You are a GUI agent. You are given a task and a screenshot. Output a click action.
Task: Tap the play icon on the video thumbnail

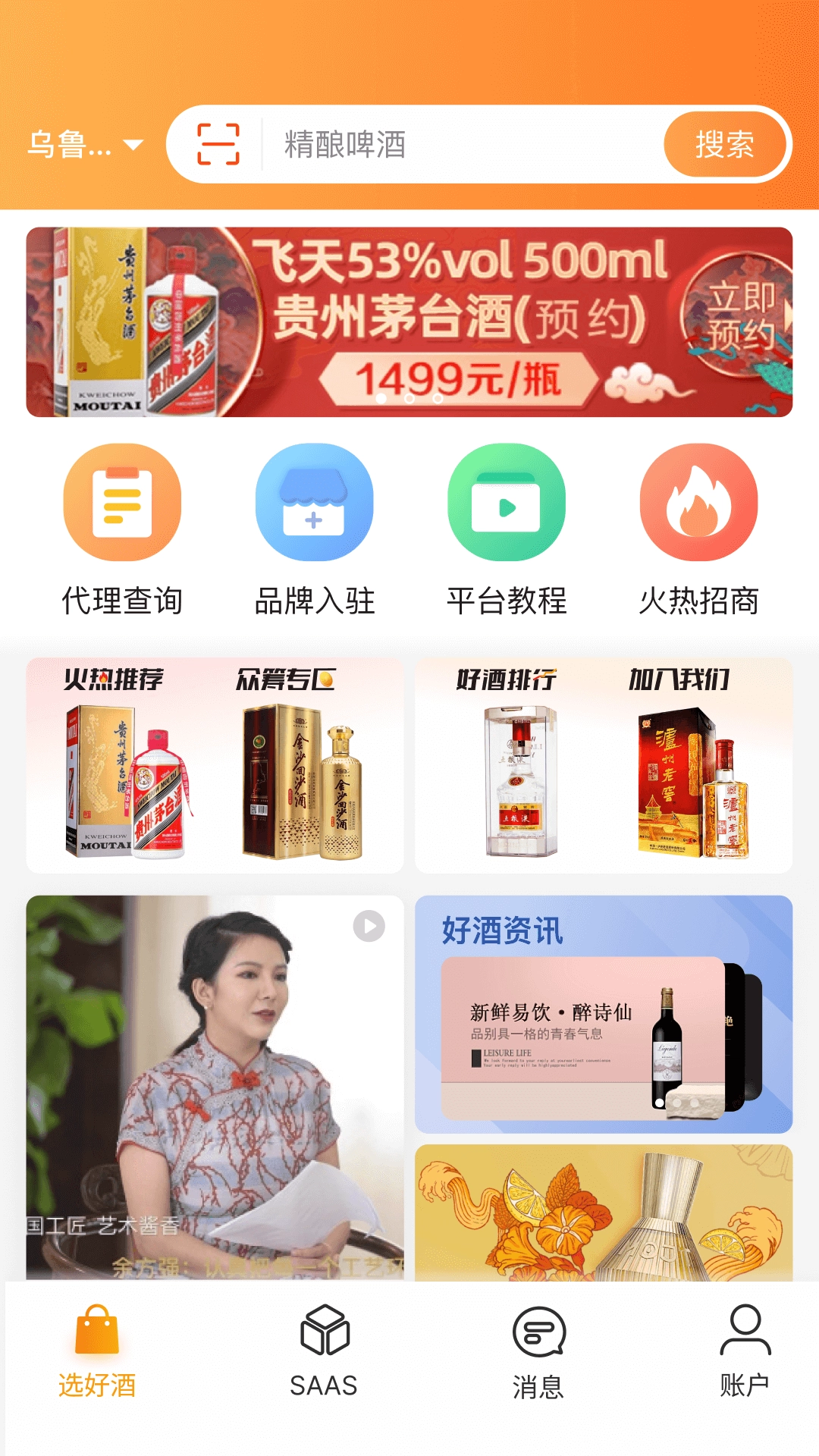pyautogui.click(x=368, y=927)
